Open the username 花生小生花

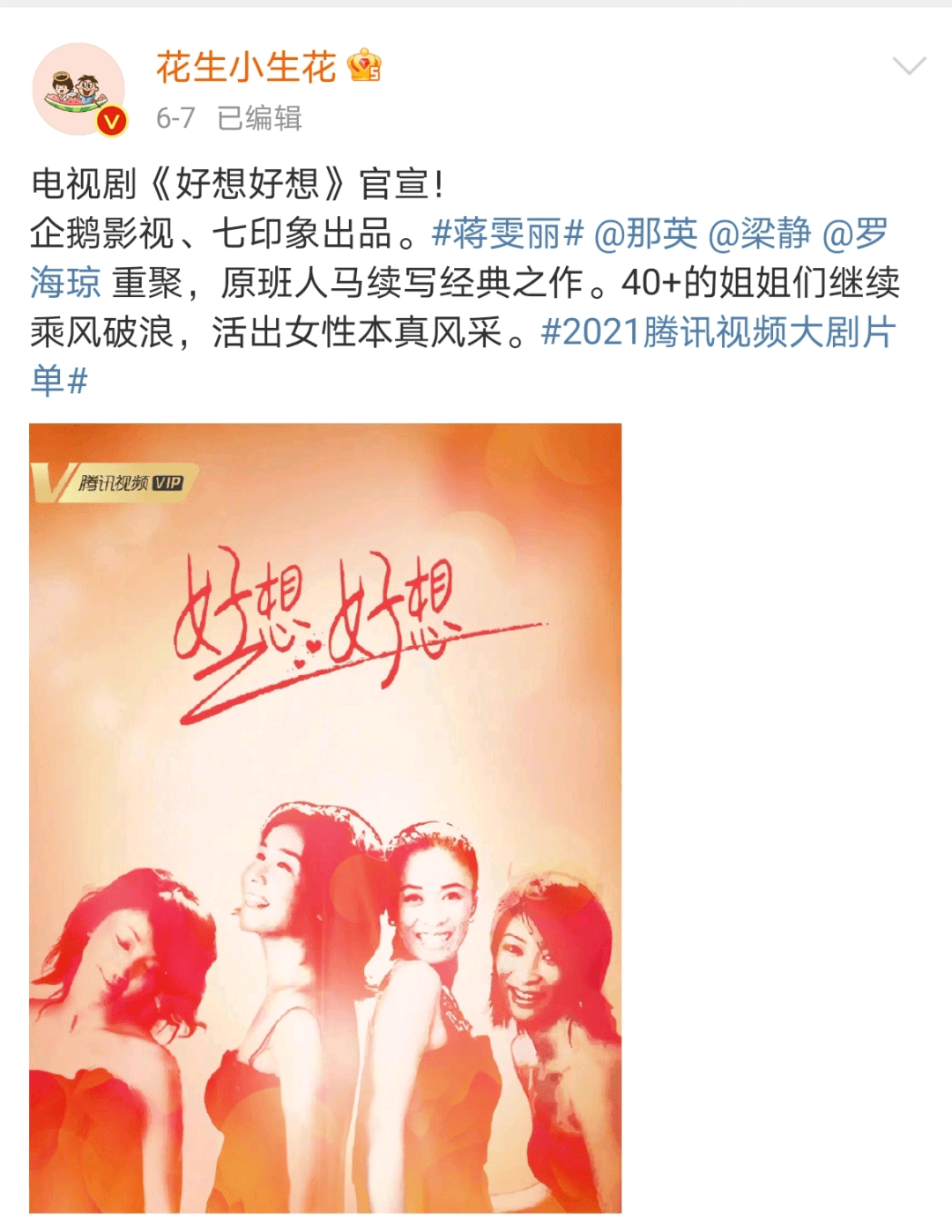tap(246, 67)
